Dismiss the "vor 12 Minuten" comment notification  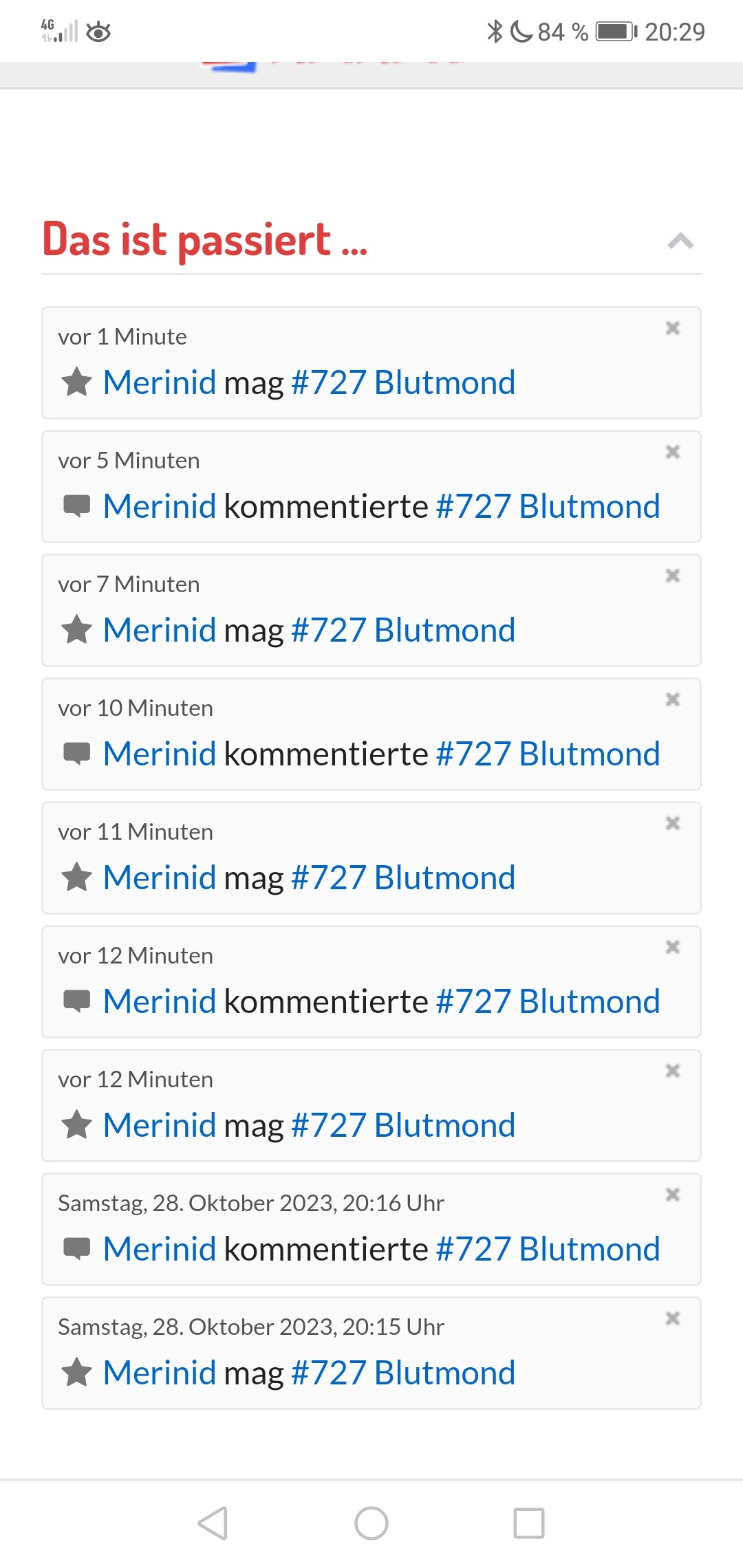673,947
